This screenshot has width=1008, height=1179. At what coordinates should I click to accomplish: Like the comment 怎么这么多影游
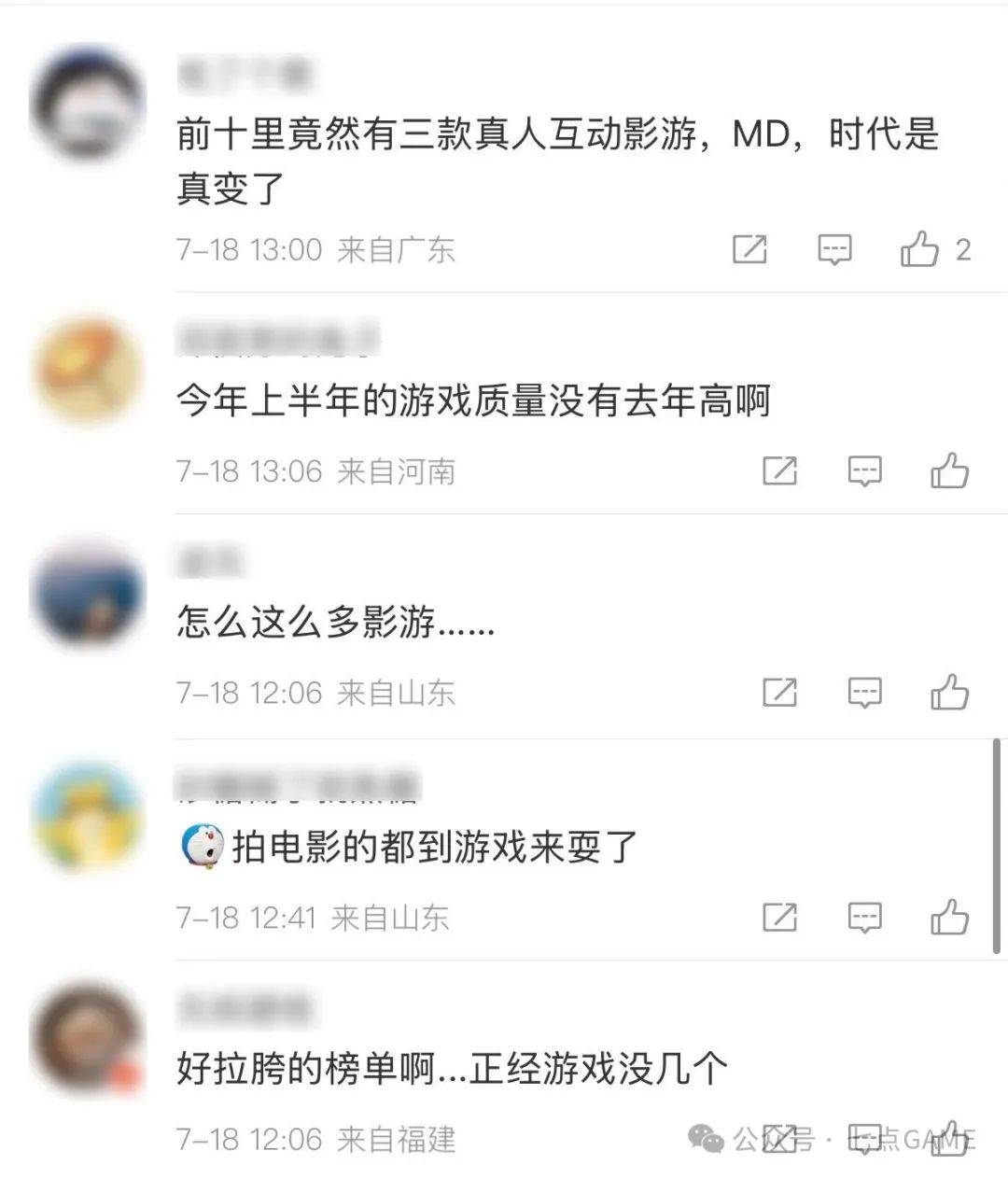[x=949, y=693]
